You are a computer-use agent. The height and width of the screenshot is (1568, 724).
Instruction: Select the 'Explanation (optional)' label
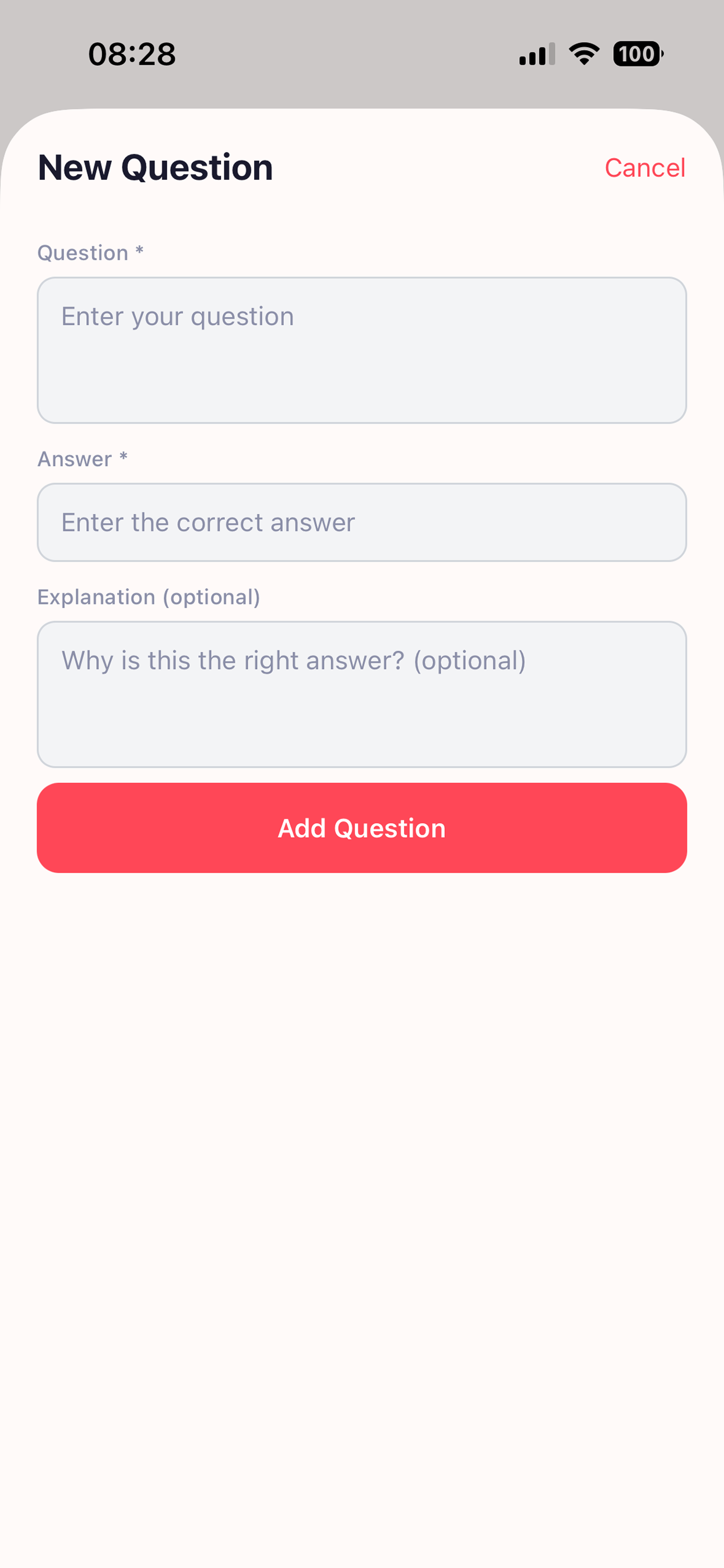pyautogui.click(x=149, y=597)
